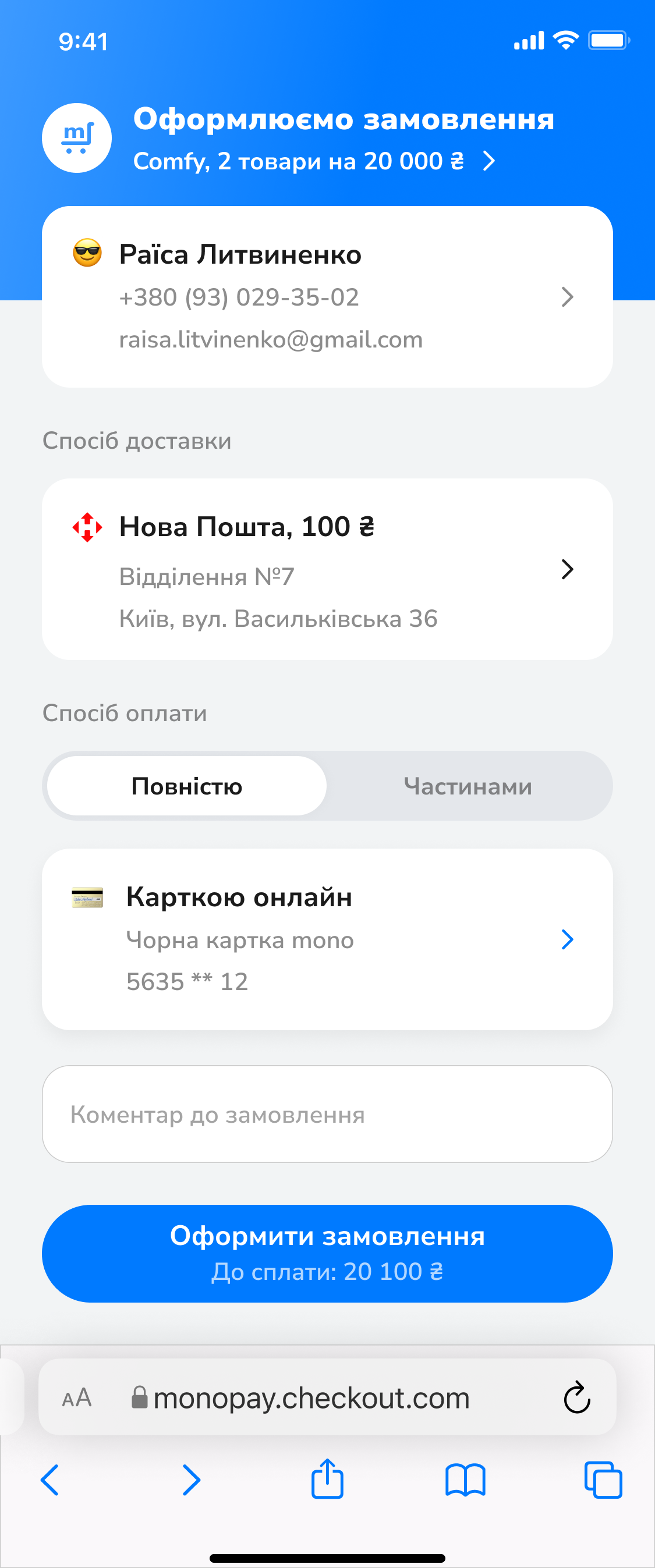Edit contact details of Раїса Литвиненко
The width and height of the screenshot is (655, 1568).
[327, 297]
